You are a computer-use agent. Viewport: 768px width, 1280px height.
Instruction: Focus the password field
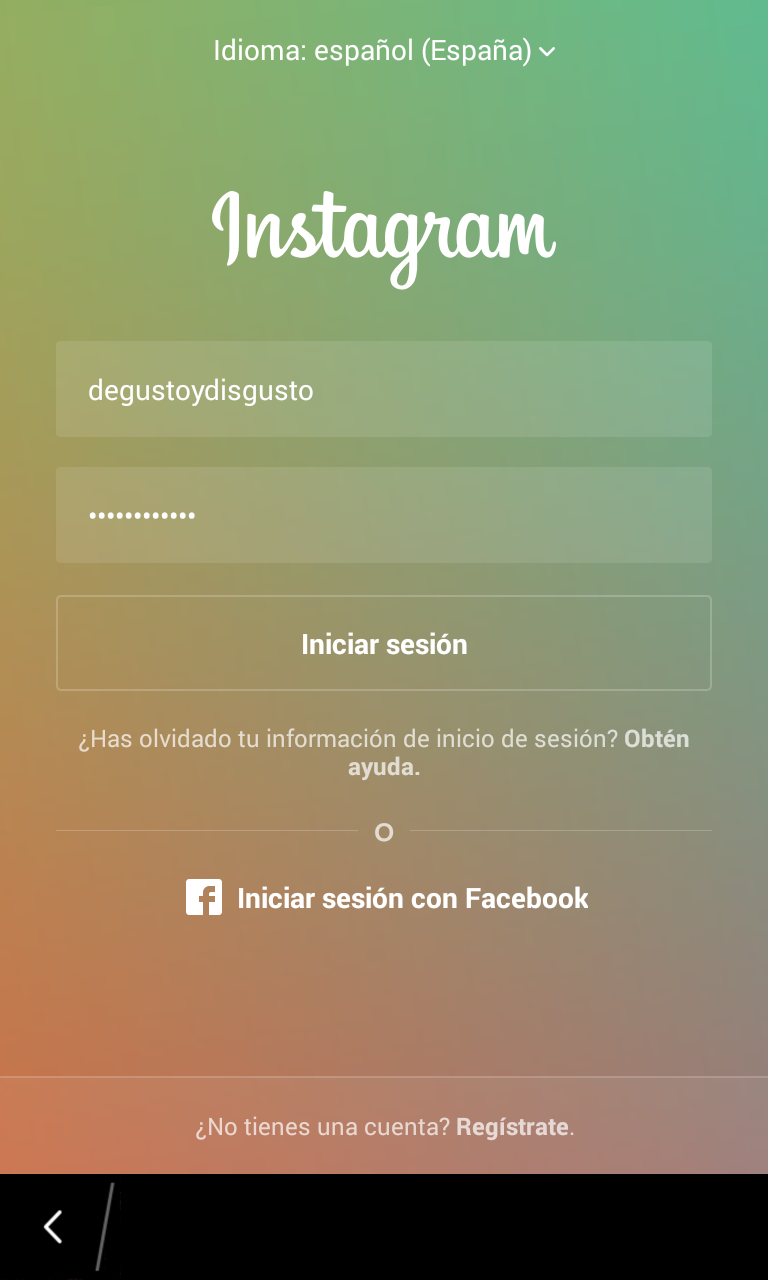pos(384,515)
